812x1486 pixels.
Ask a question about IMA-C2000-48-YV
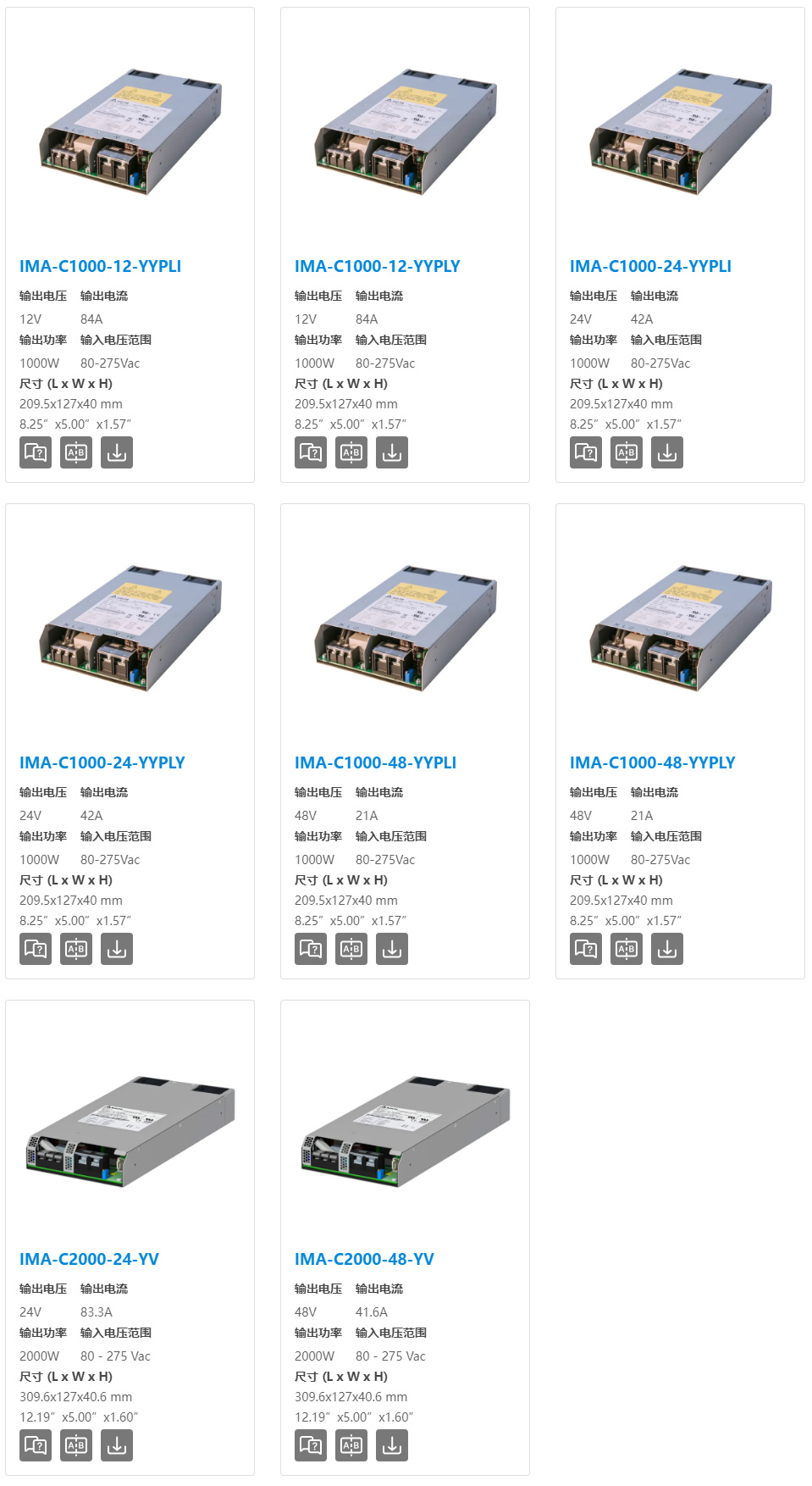click(x=311, y=1445)
